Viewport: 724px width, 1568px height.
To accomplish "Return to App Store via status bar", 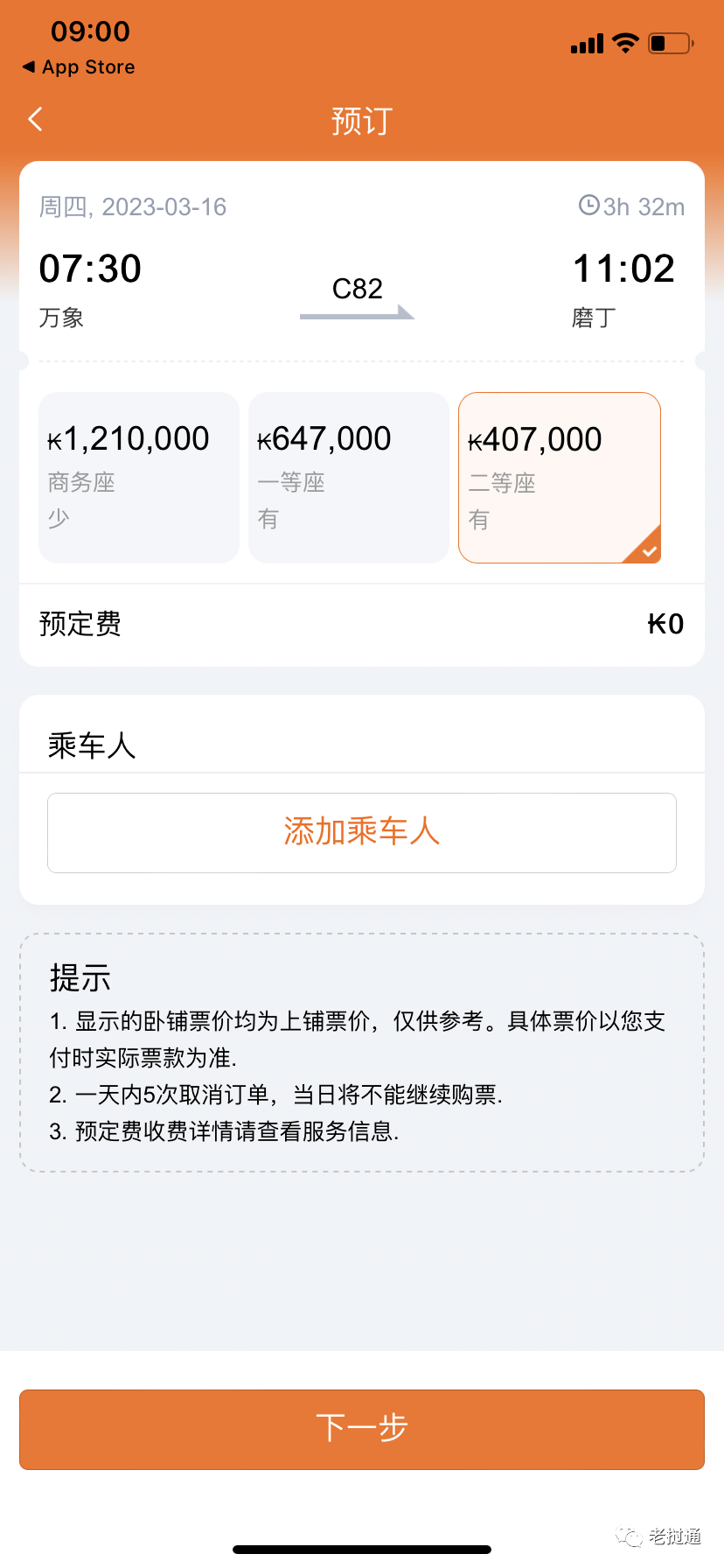I will coord(80,67).
